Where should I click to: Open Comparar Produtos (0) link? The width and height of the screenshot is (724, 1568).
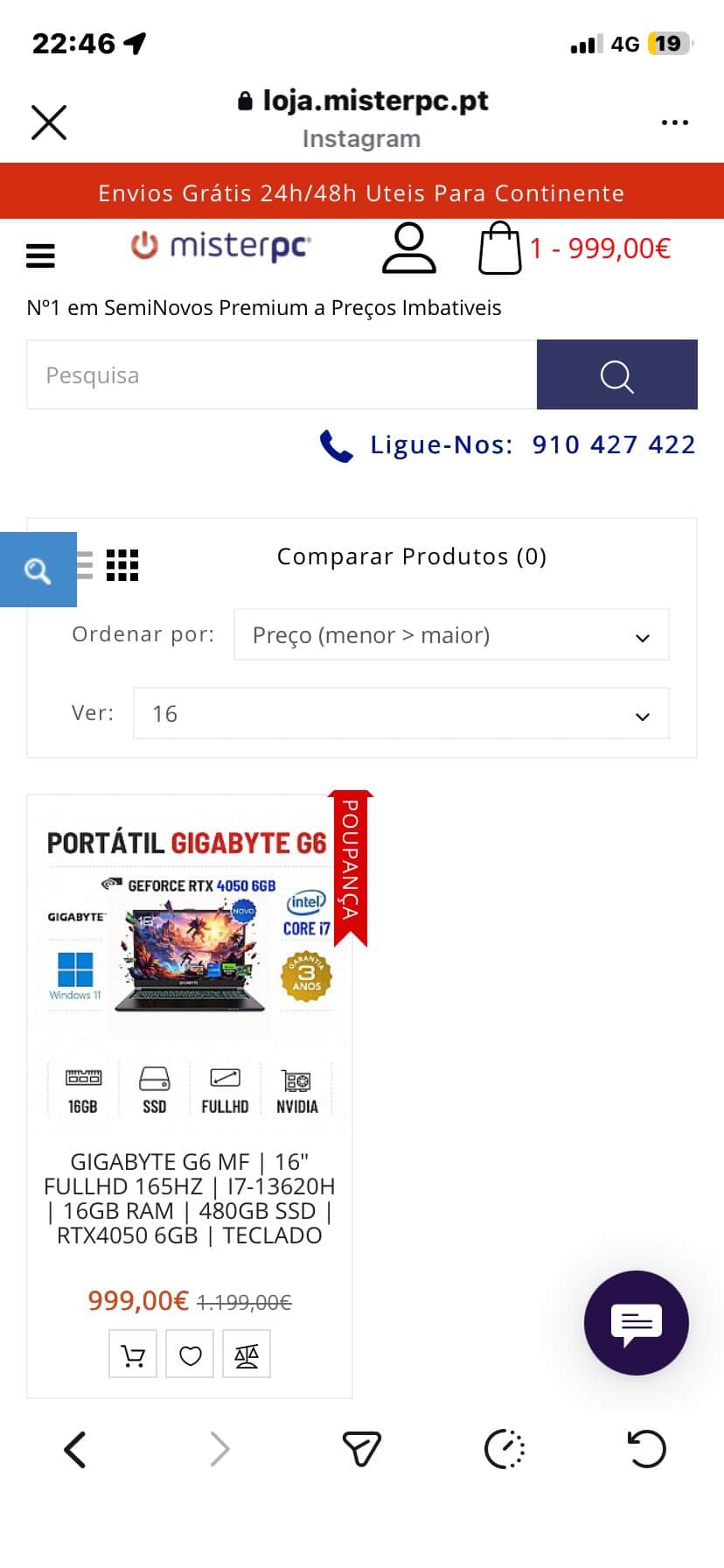point(411,556)
